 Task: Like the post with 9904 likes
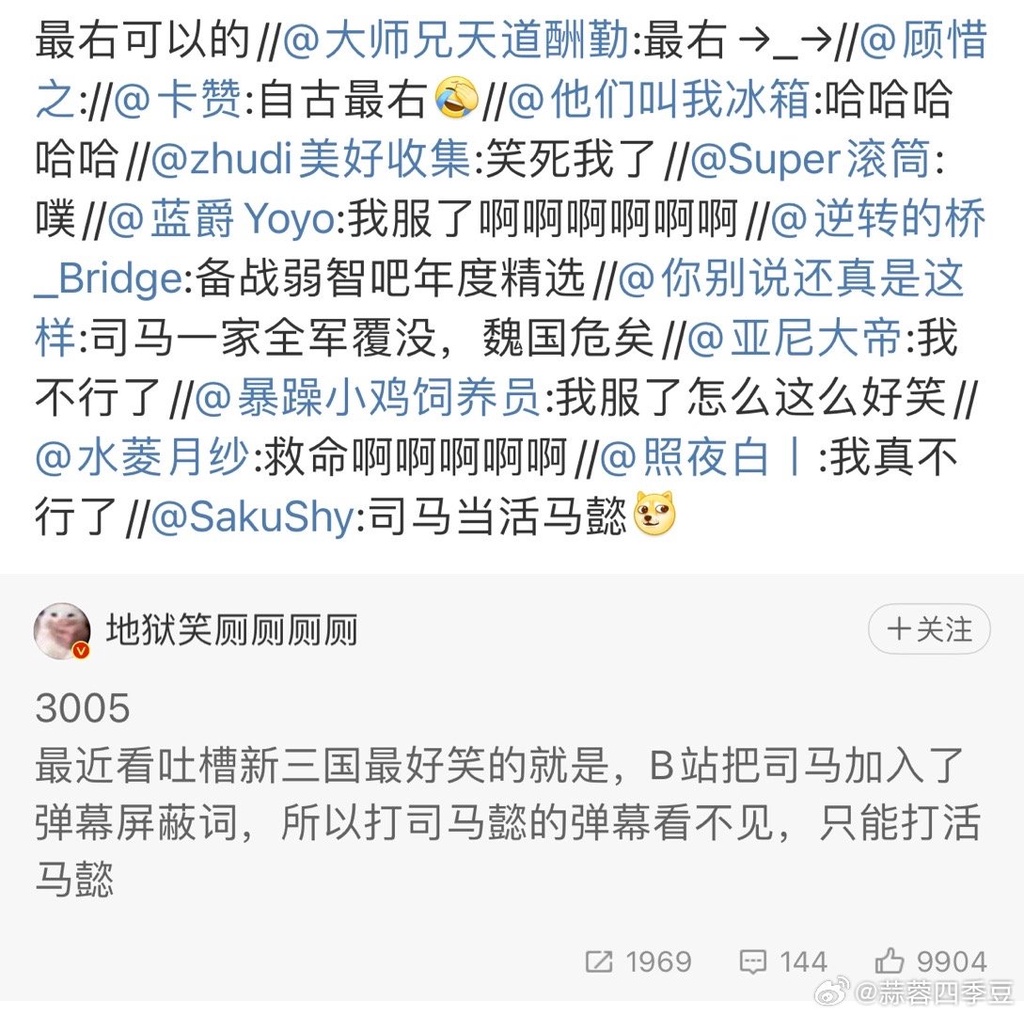tap(930, 962)
